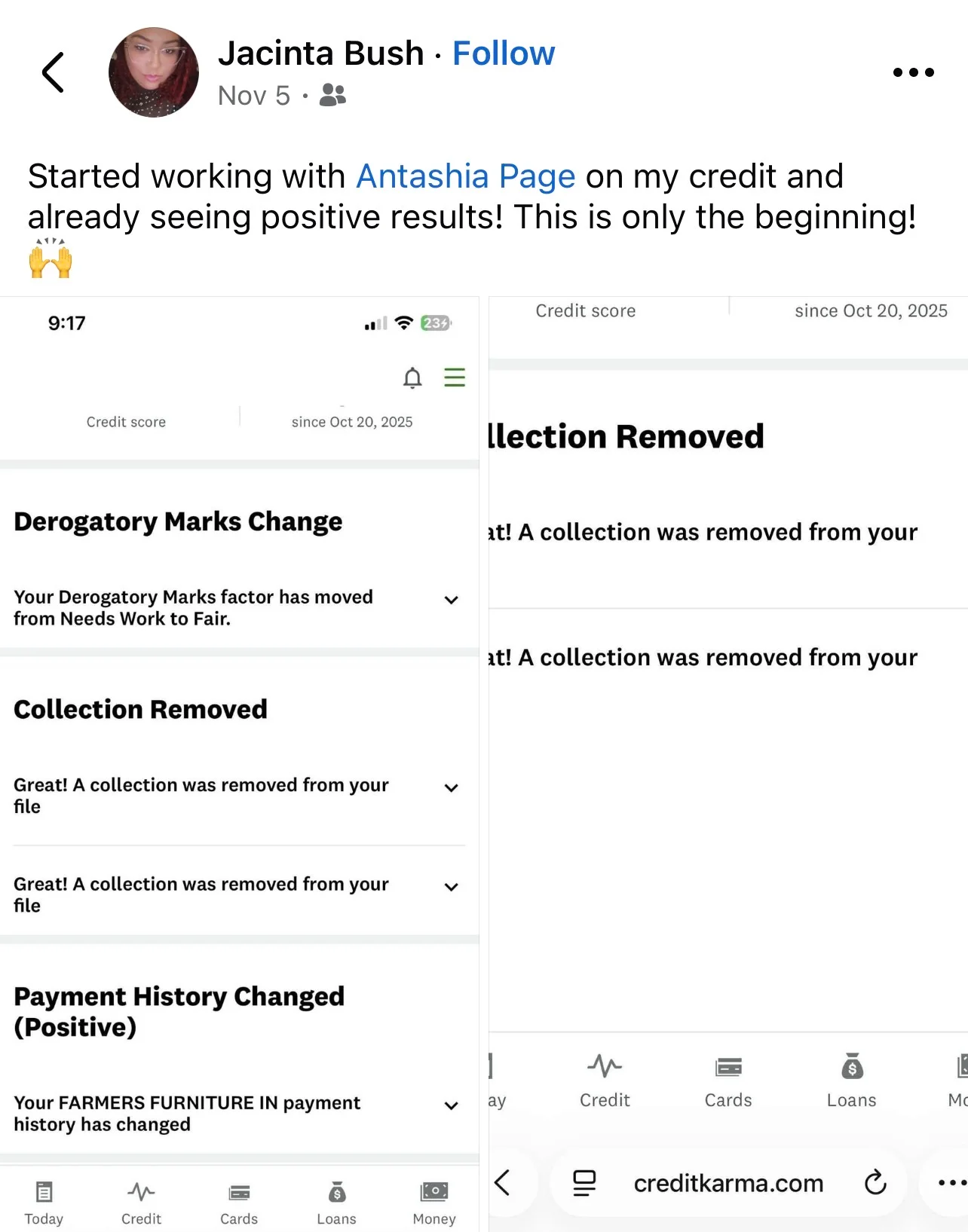The image size is (968, 1232).
Task: Open the post's more options menu
Action: tap(913, 72)
